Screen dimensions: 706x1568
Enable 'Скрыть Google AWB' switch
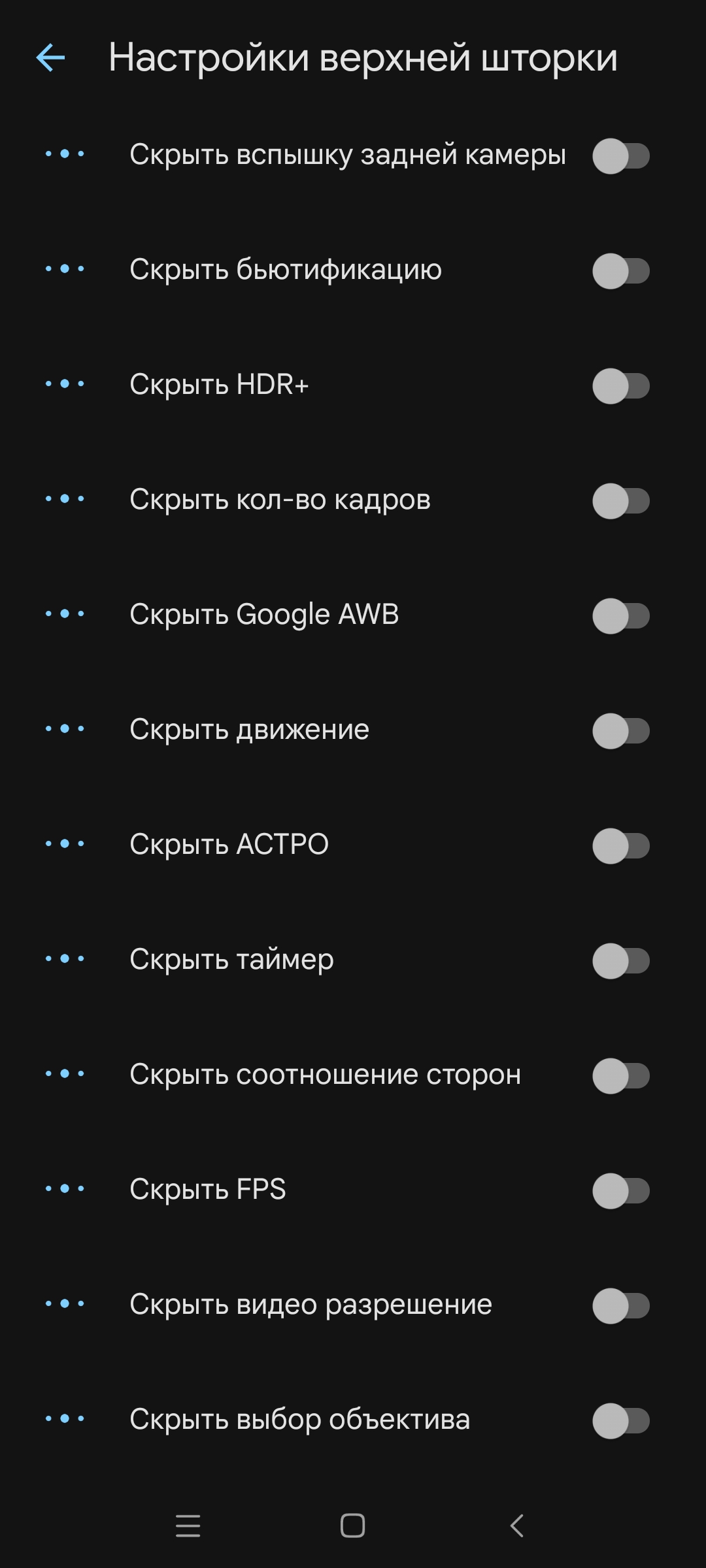(621, 616)
